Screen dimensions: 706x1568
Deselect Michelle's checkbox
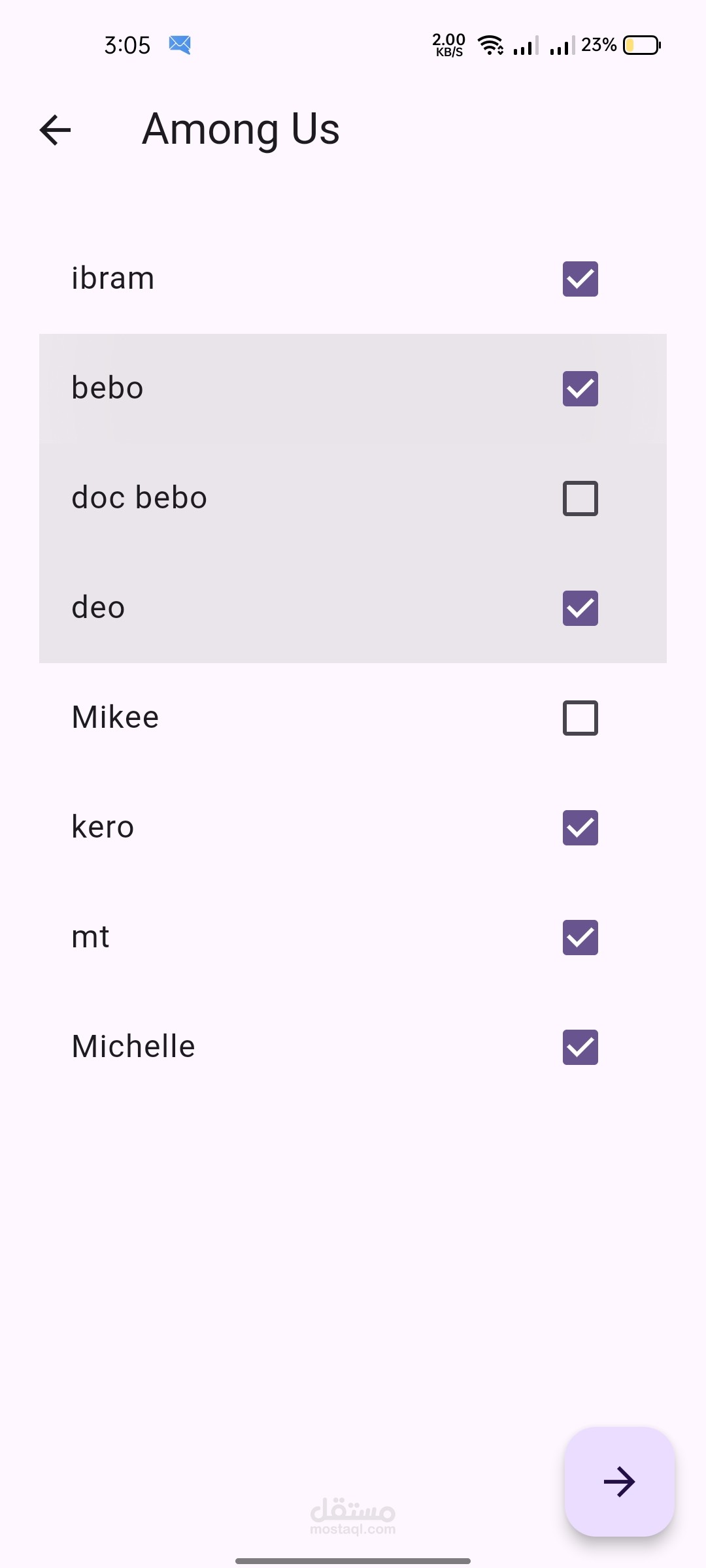pos(580,1047)
